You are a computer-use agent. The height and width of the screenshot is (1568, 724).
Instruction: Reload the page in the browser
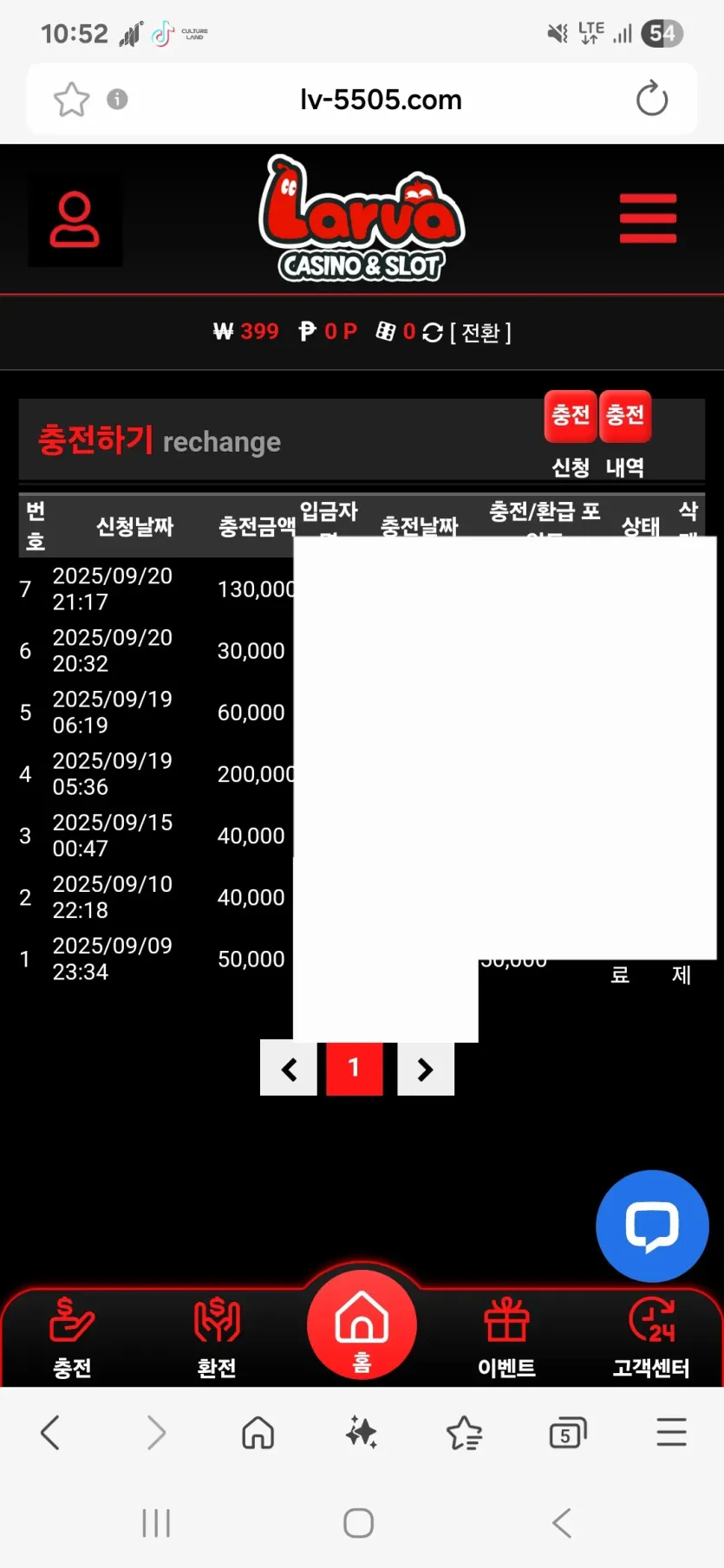point(652,99)
